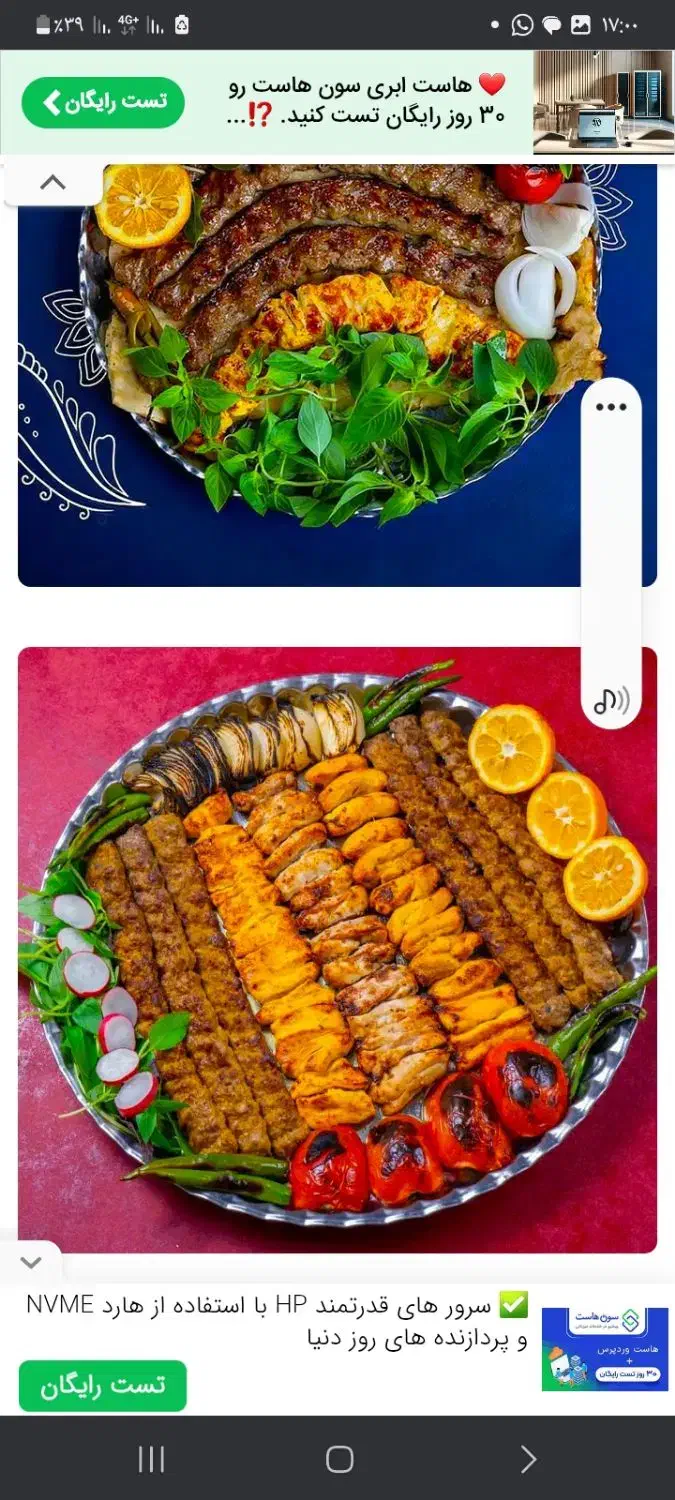675x1500 pixels.
Task: Go to the home screen
Action: (x=339, y=1460)
